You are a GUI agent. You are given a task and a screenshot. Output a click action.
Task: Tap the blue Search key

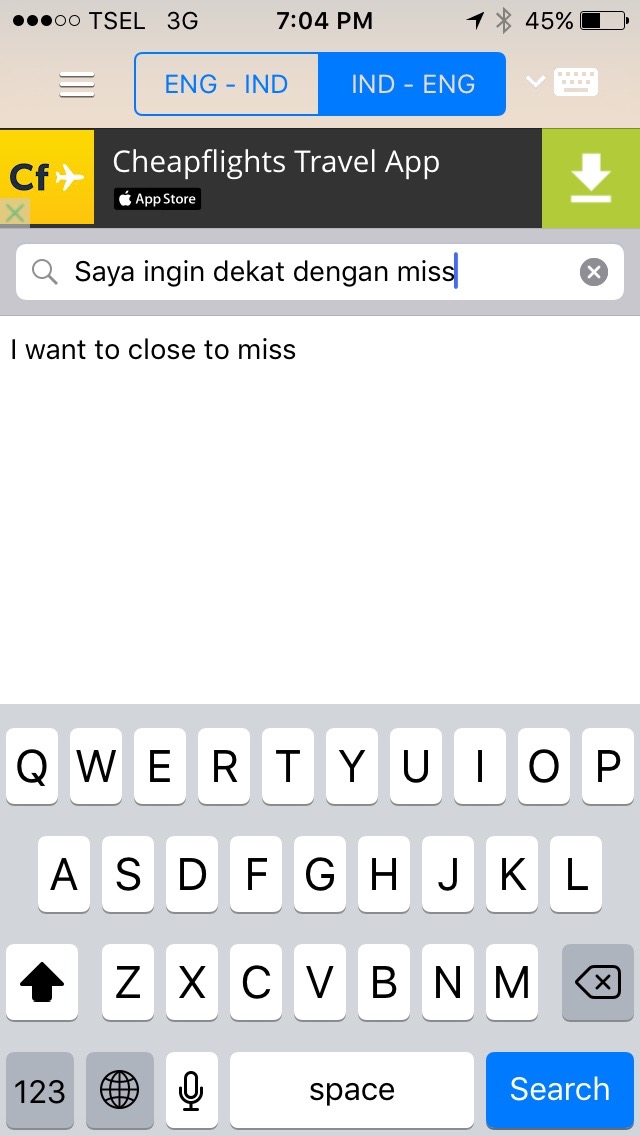(x=560, y=1089)
